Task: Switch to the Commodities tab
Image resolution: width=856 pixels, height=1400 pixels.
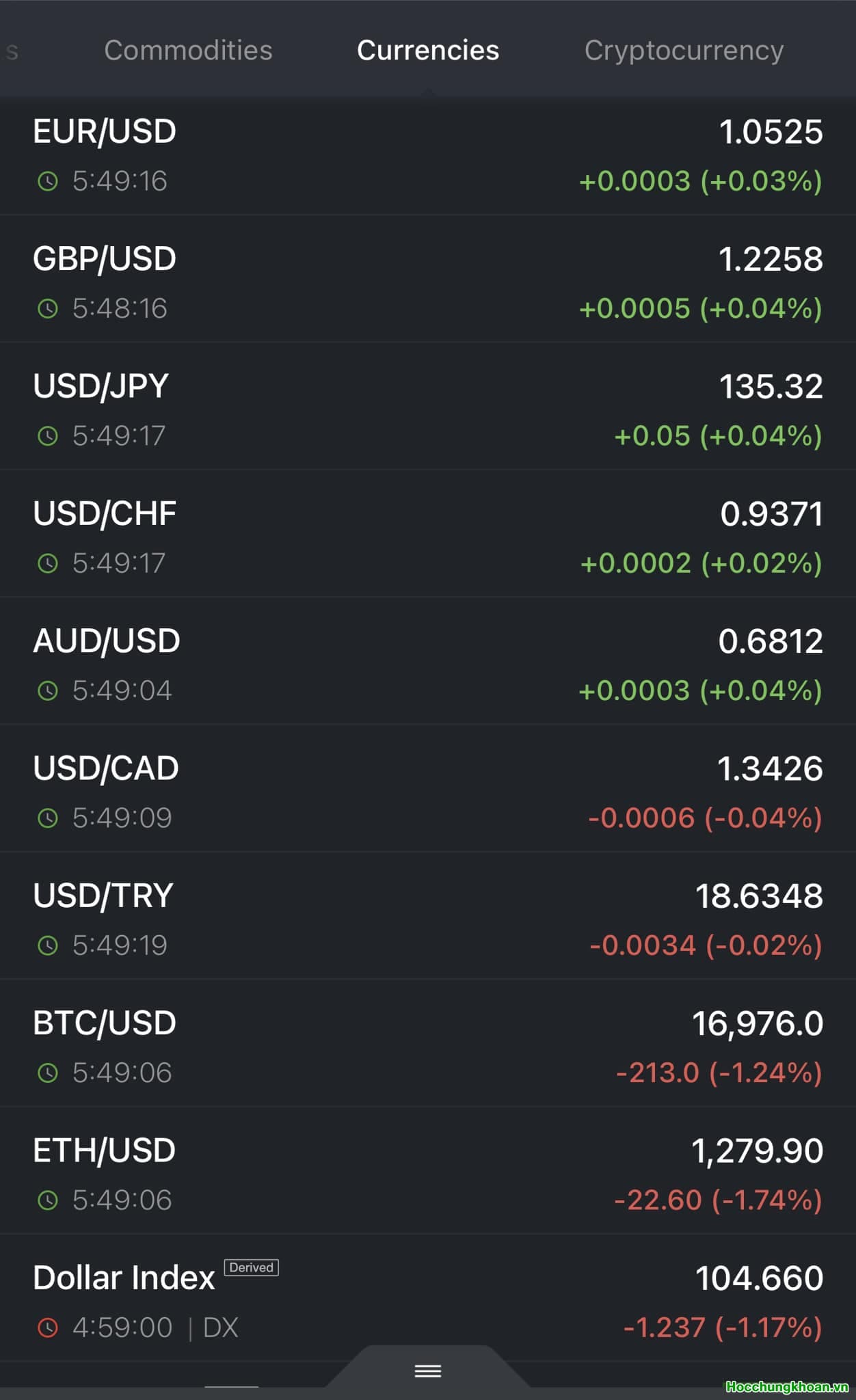Action: (188, 51)
